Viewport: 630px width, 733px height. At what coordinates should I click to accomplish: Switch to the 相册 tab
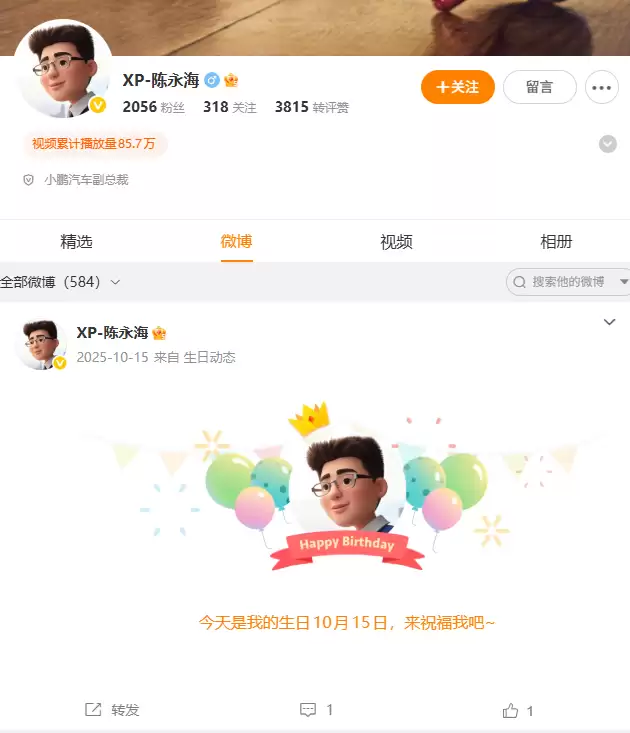[556, 241]
